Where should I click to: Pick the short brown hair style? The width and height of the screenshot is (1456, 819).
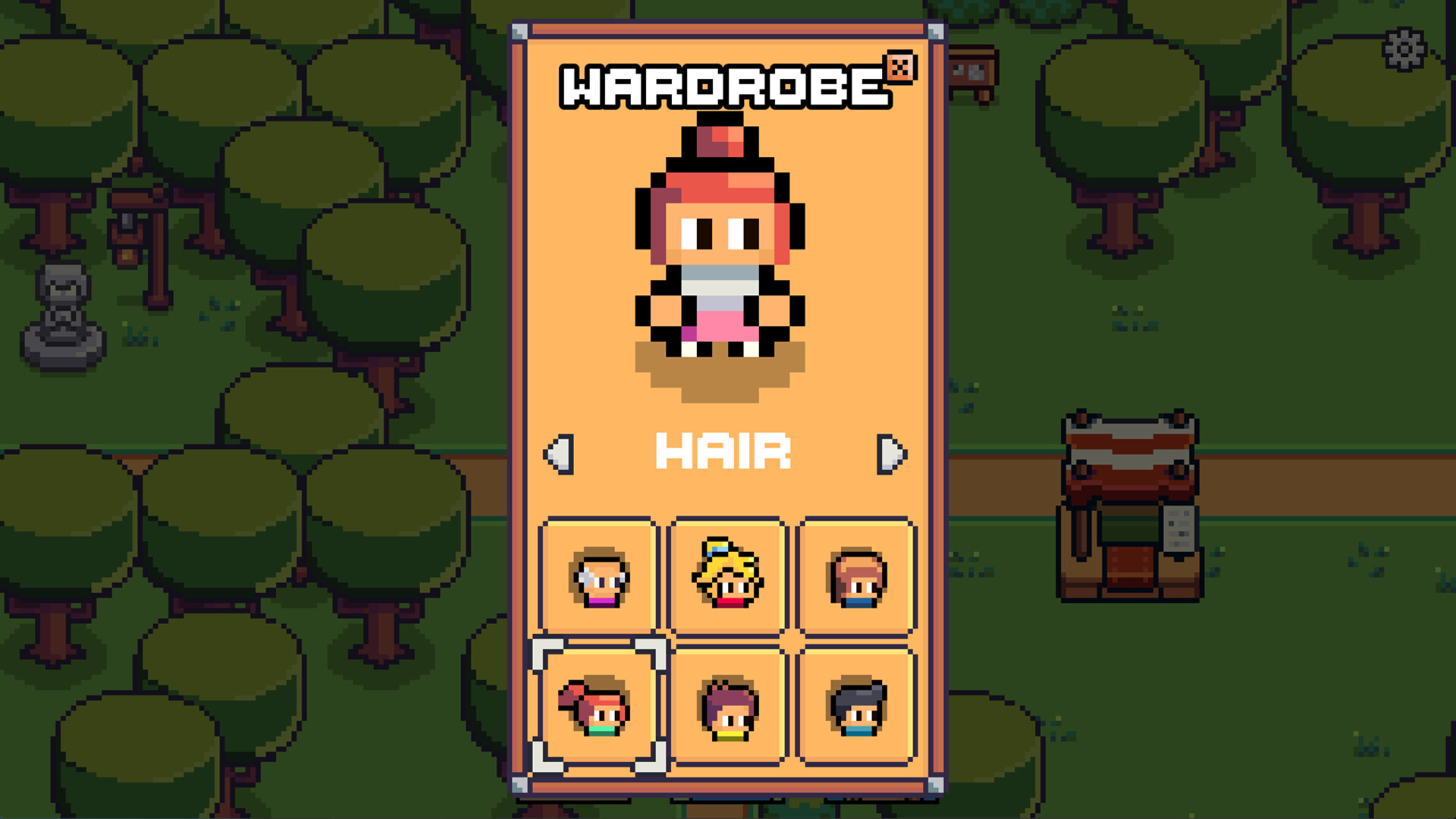(x=856, y=578)
